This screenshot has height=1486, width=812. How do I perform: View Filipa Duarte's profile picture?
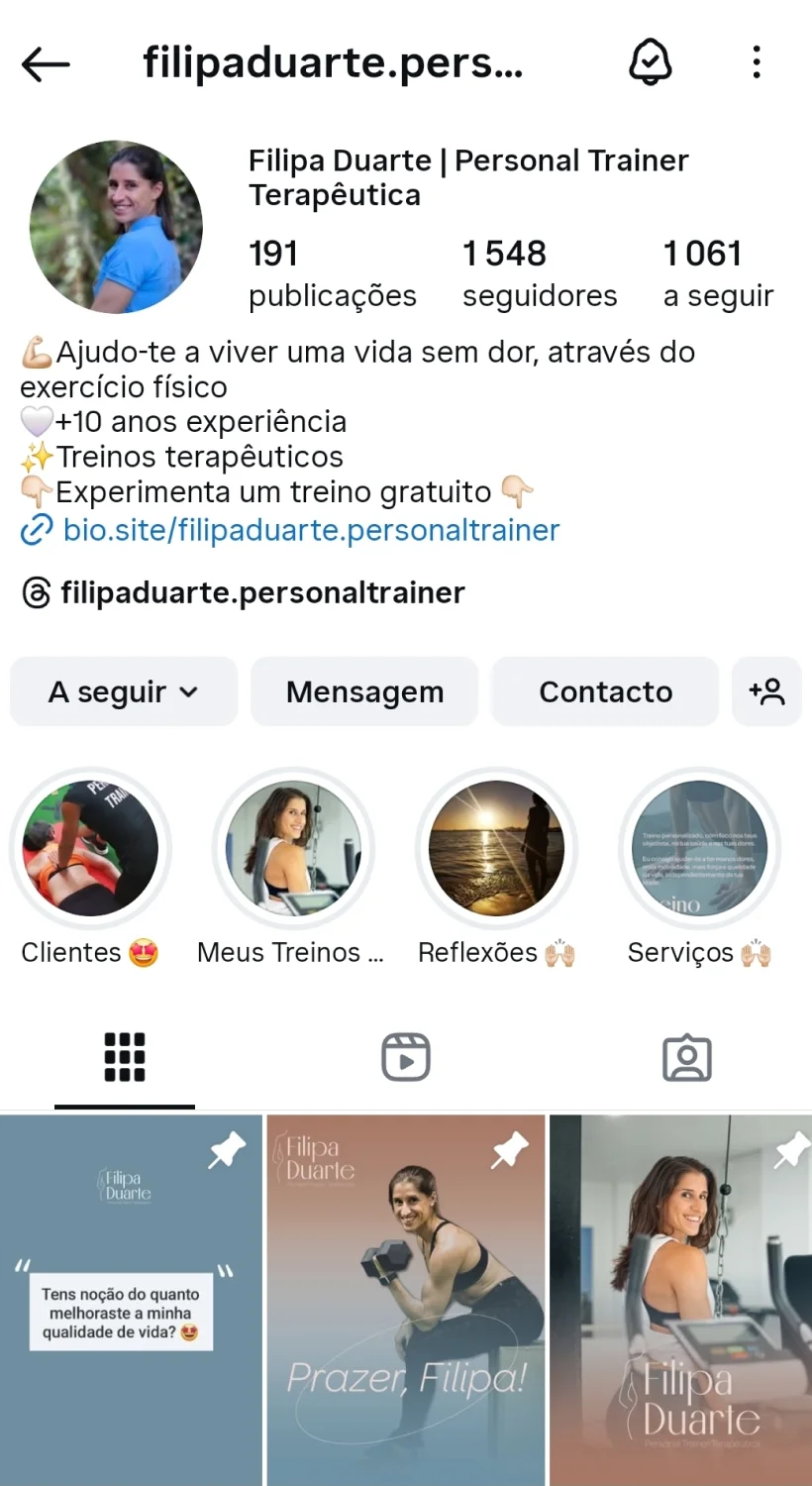pos(117,227)
